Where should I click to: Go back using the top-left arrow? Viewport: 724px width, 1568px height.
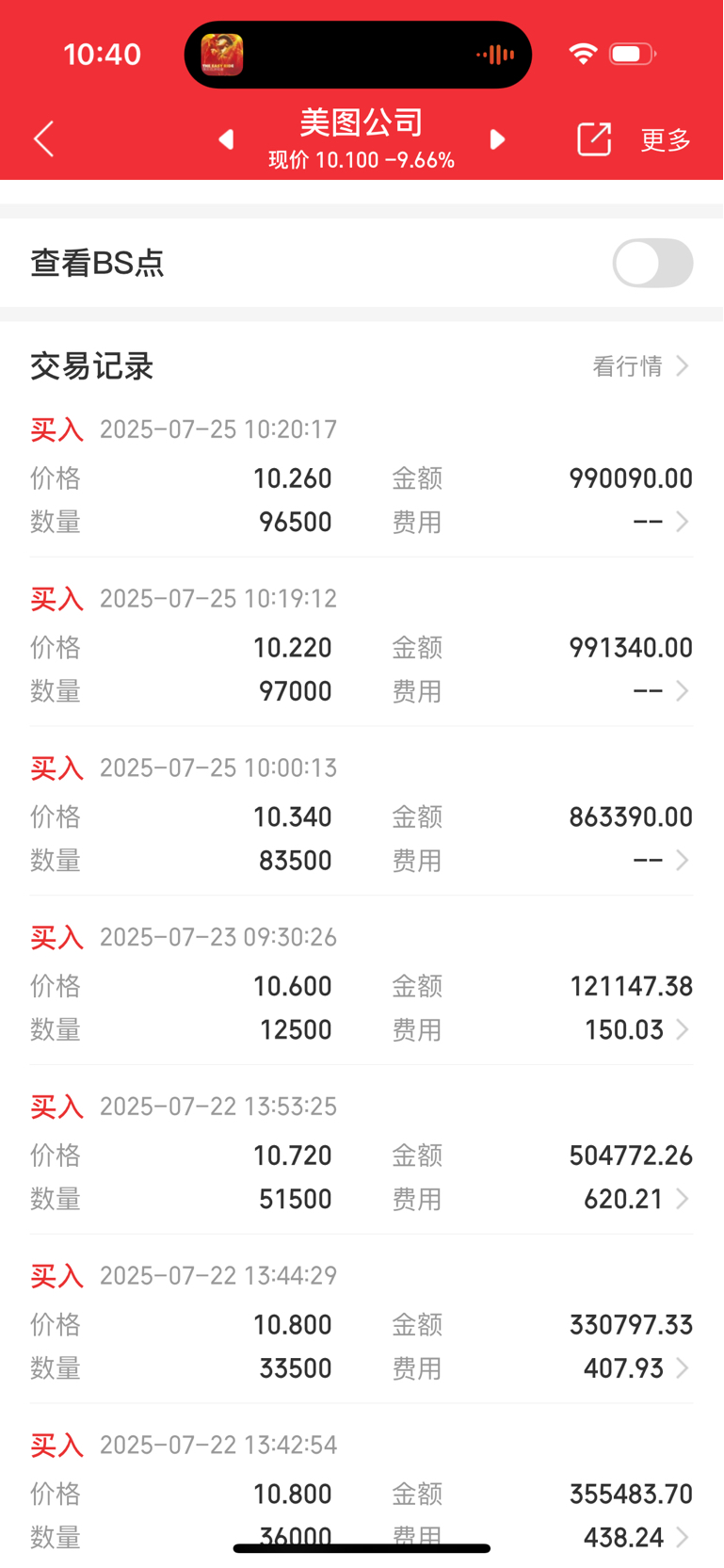[x=44, y=139]
